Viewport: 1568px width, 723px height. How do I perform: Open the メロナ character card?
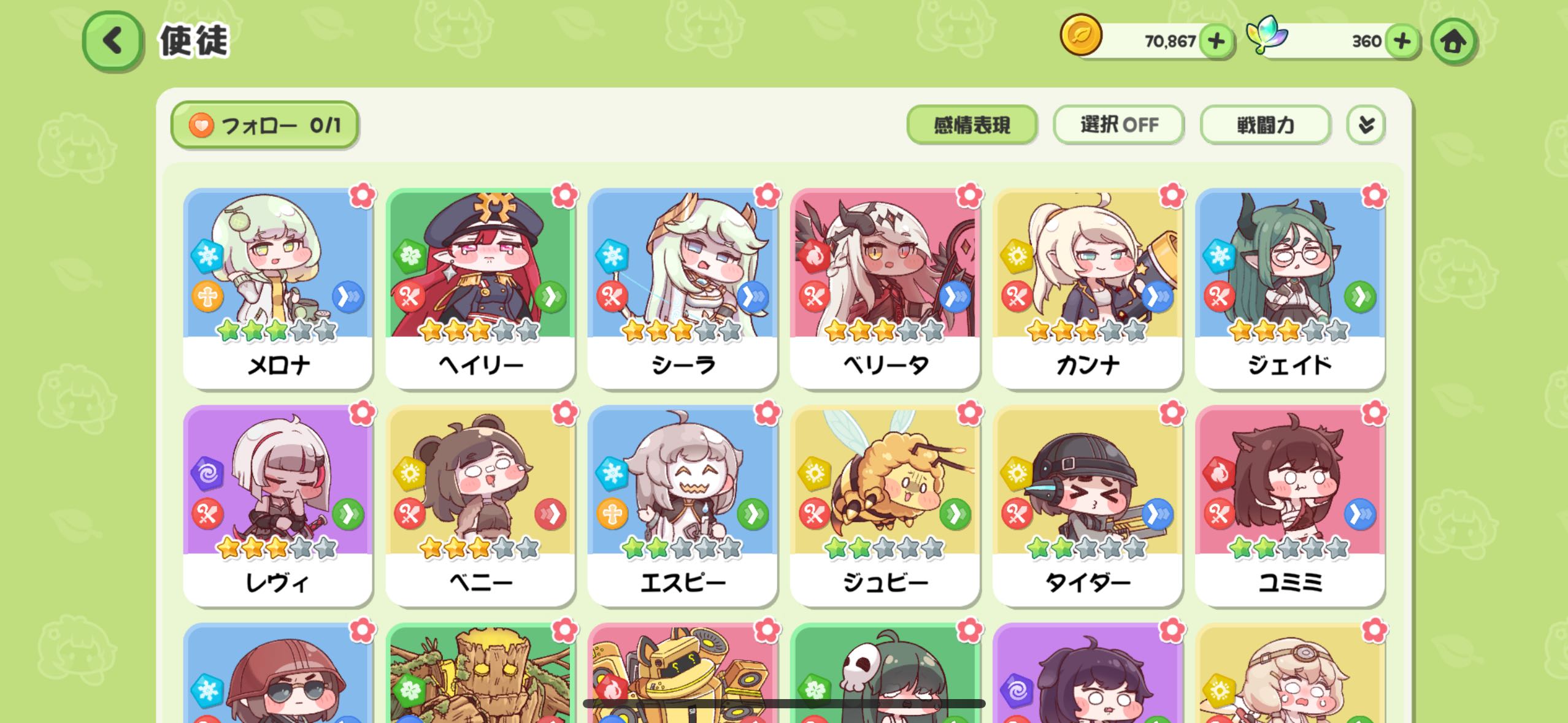point(278,288)
